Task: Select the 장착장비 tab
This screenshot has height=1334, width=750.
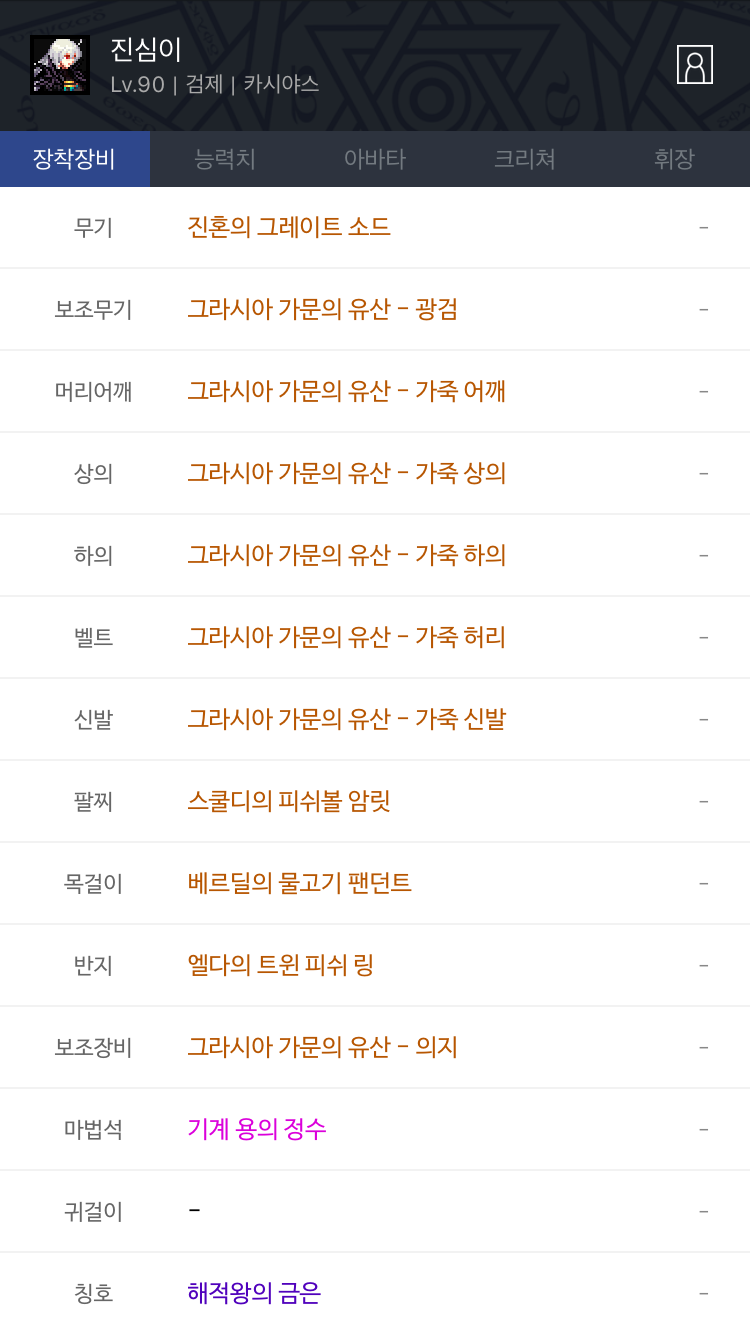Action: pyautogui.click(x=75, y=159)
